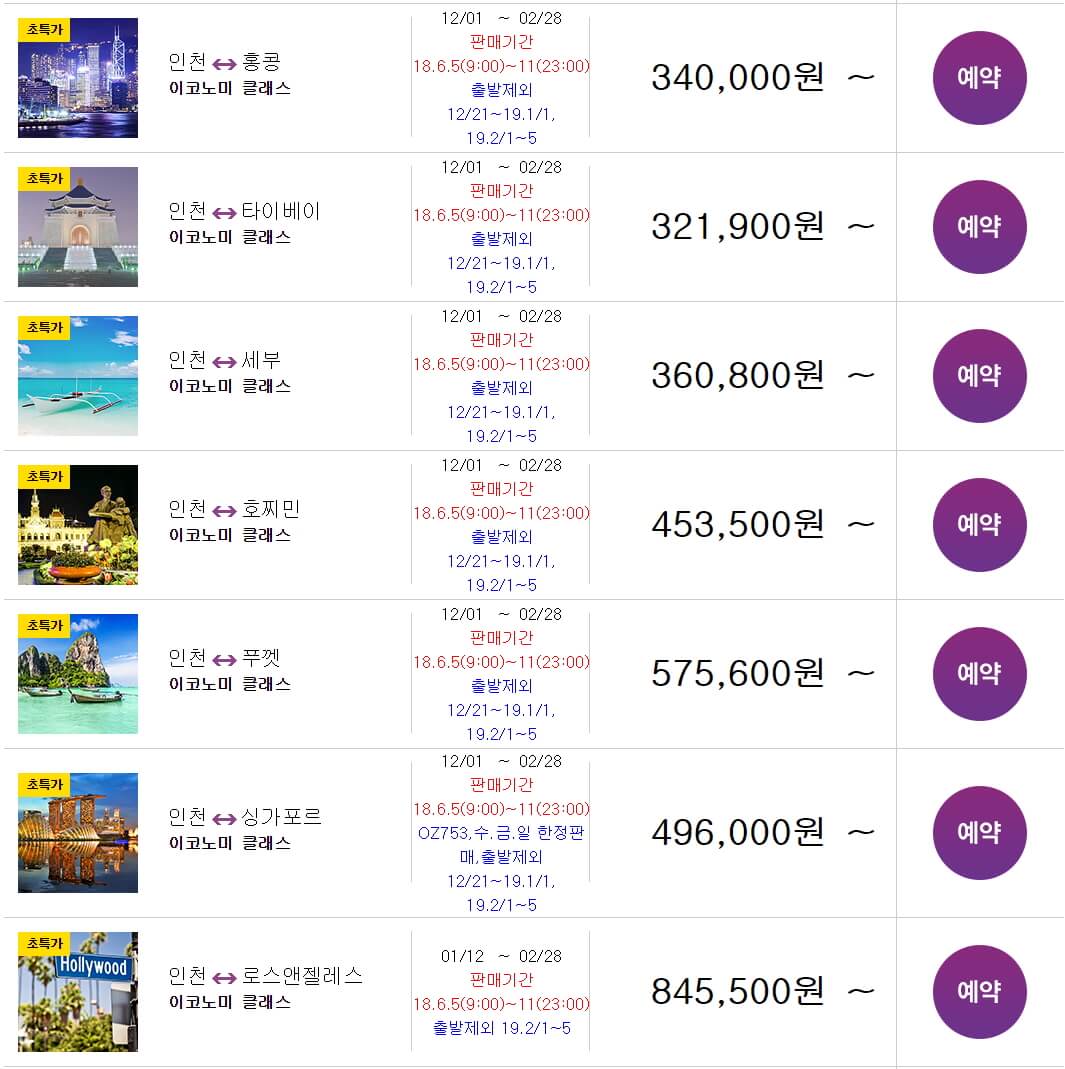Reserve the 인천–세부 economy flight

(979, 376)
